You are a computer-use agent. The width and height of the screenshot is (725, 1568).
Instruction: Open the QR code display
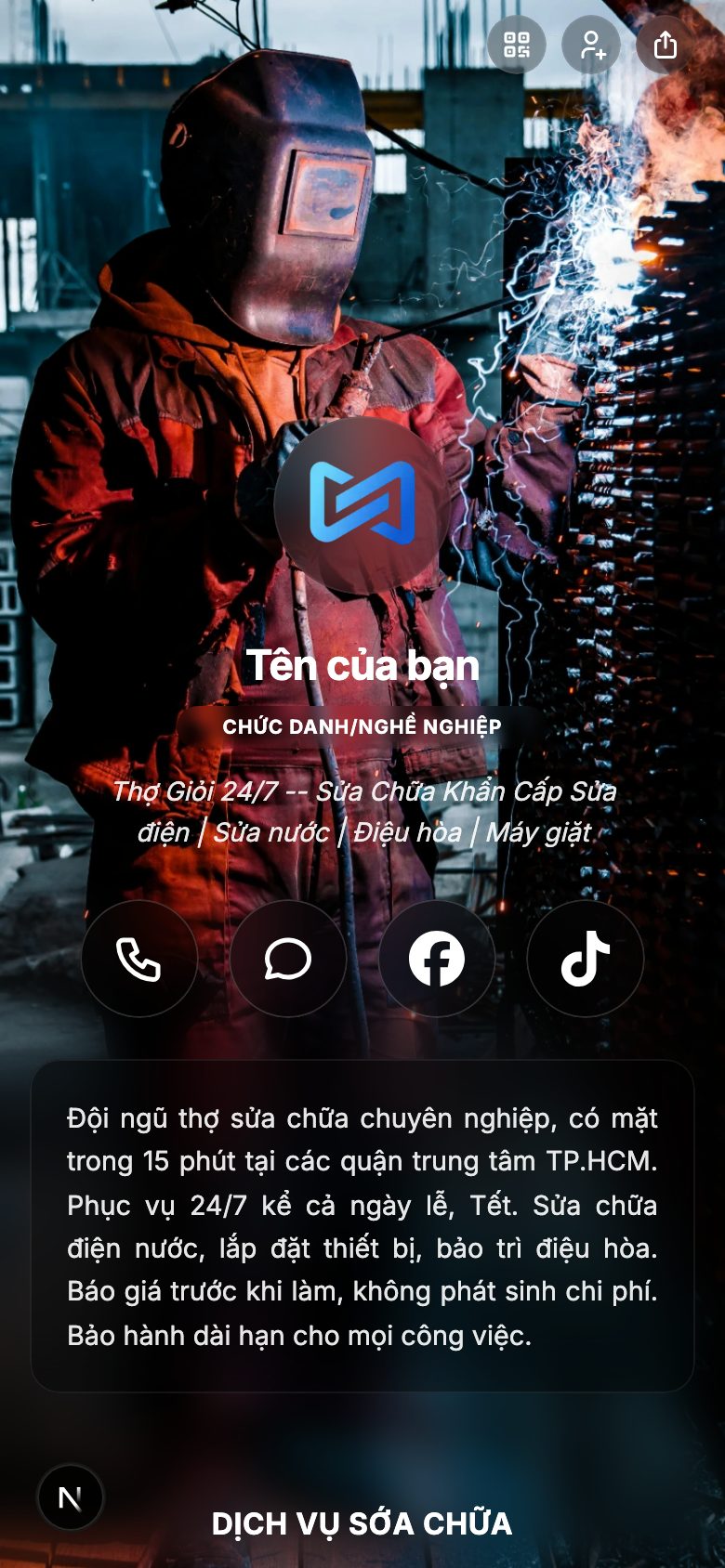[x=517, y=45]
